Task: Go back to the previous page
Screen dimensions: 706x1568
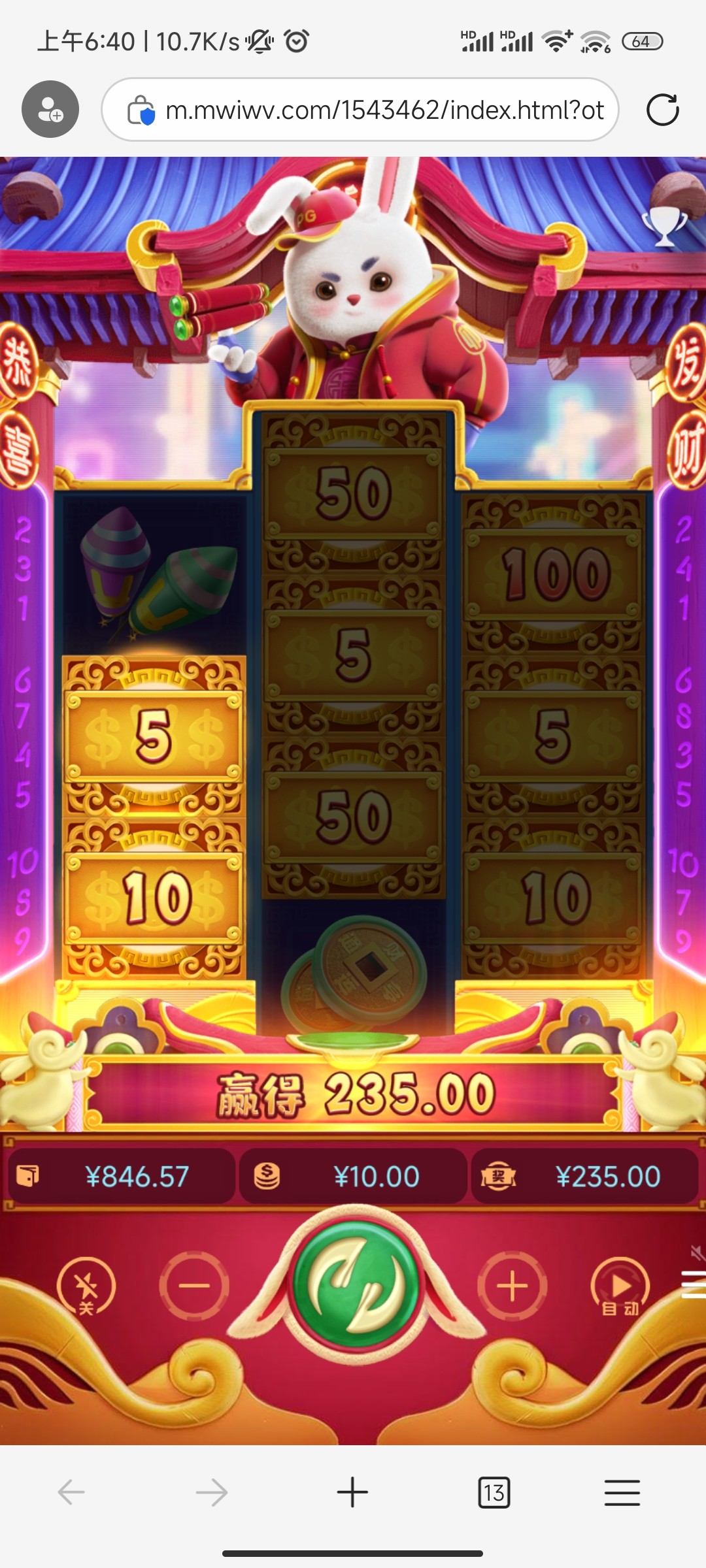Action: (x=71, y=1492)
